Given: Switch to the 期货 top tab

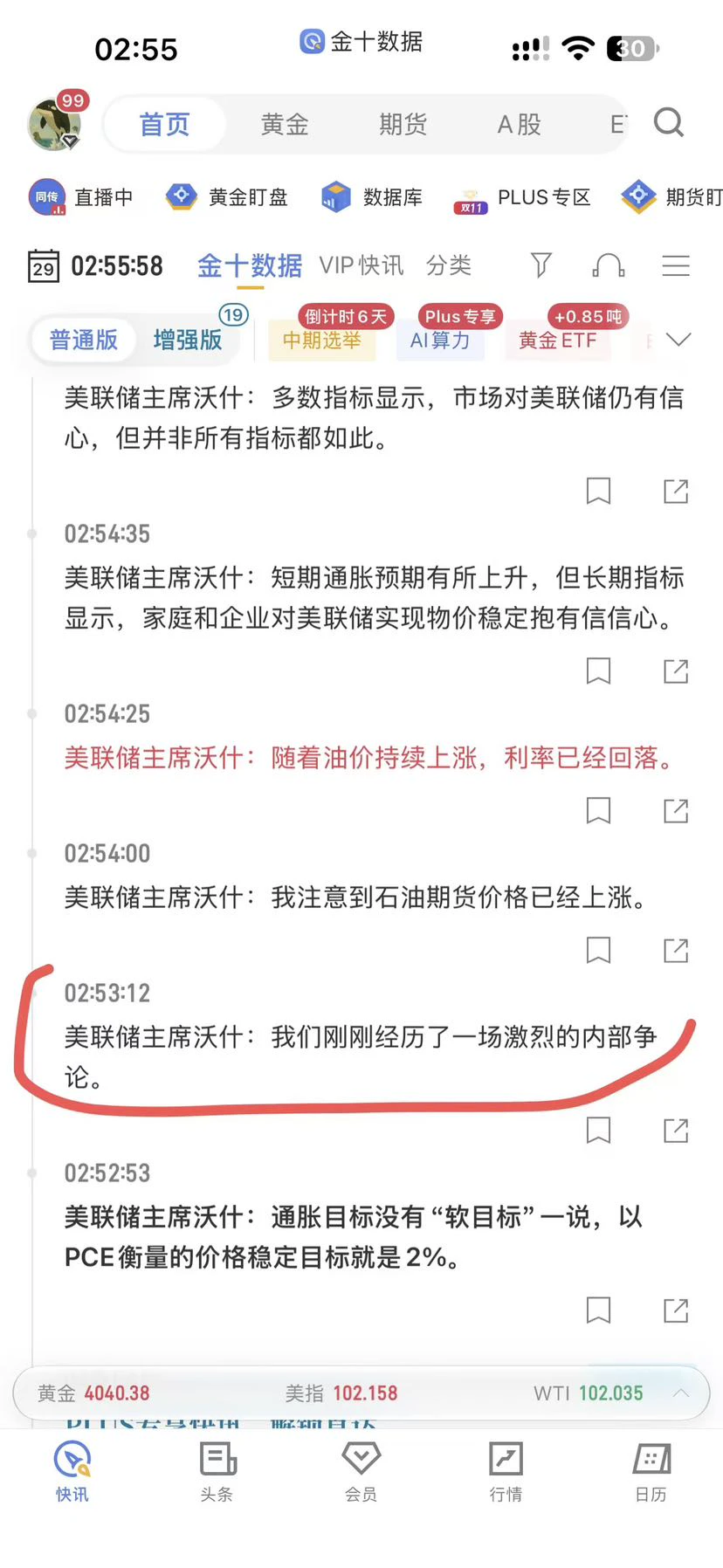Looking at the screenshot, I should 403,125.
